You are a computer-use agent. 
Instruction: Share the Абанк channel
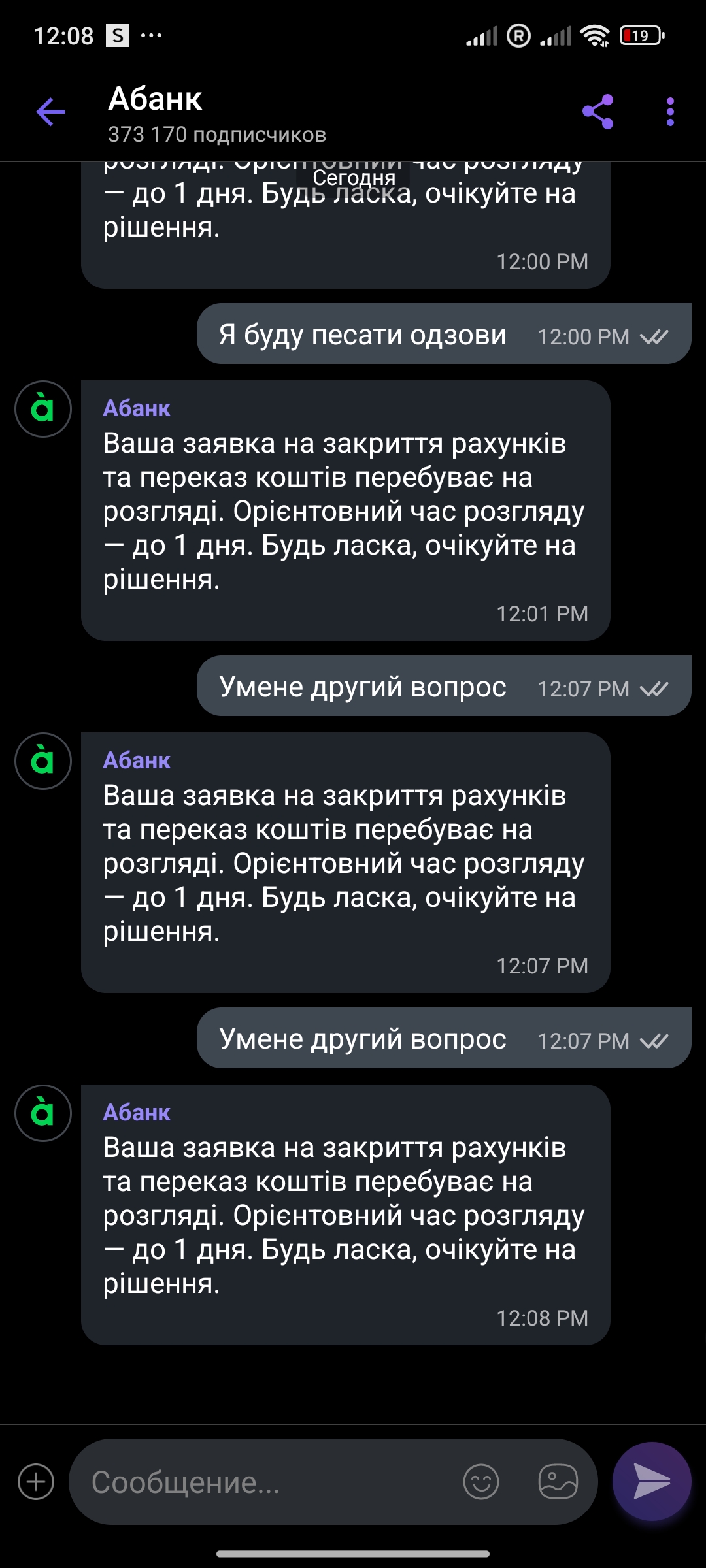[x=598, y=112]
